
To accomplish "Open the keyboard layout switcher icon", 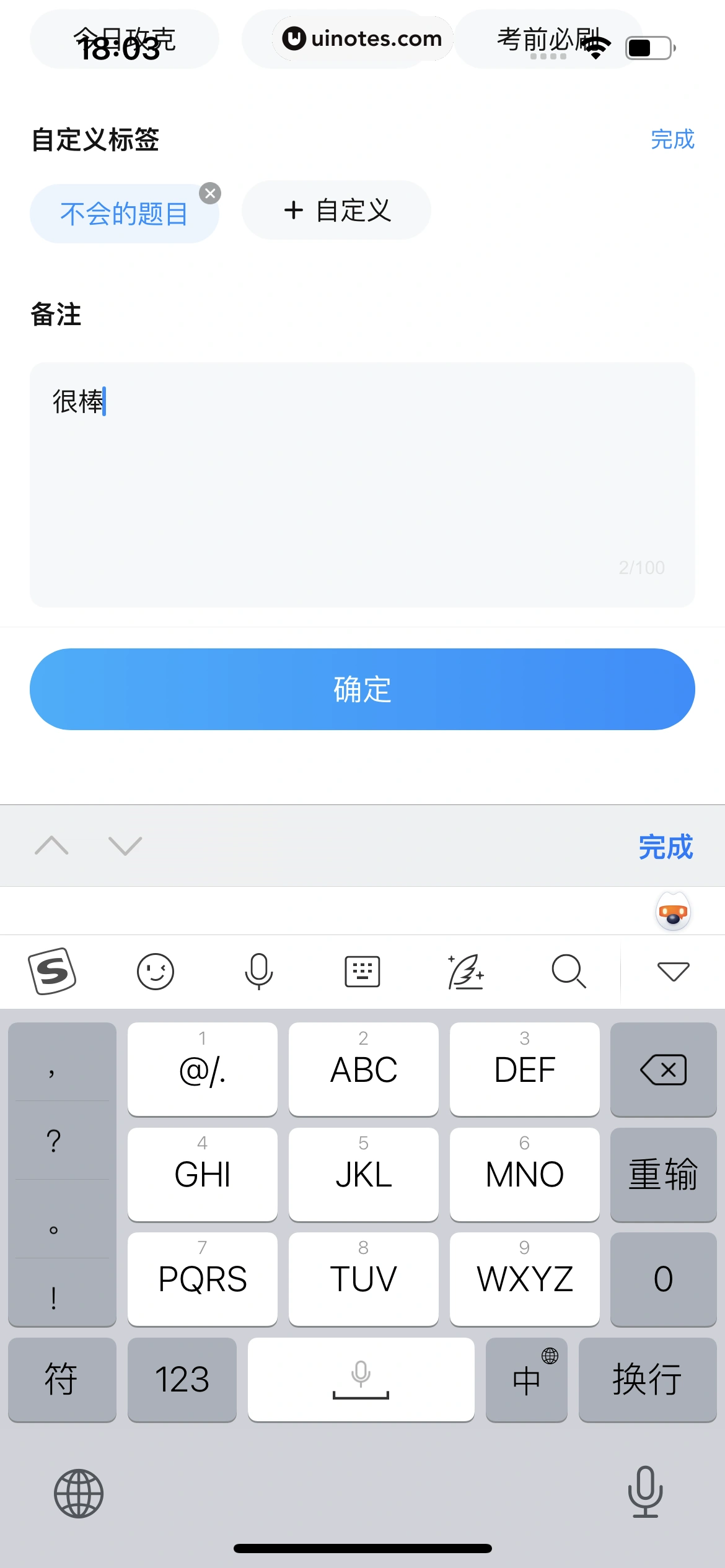I will [362, 971].
